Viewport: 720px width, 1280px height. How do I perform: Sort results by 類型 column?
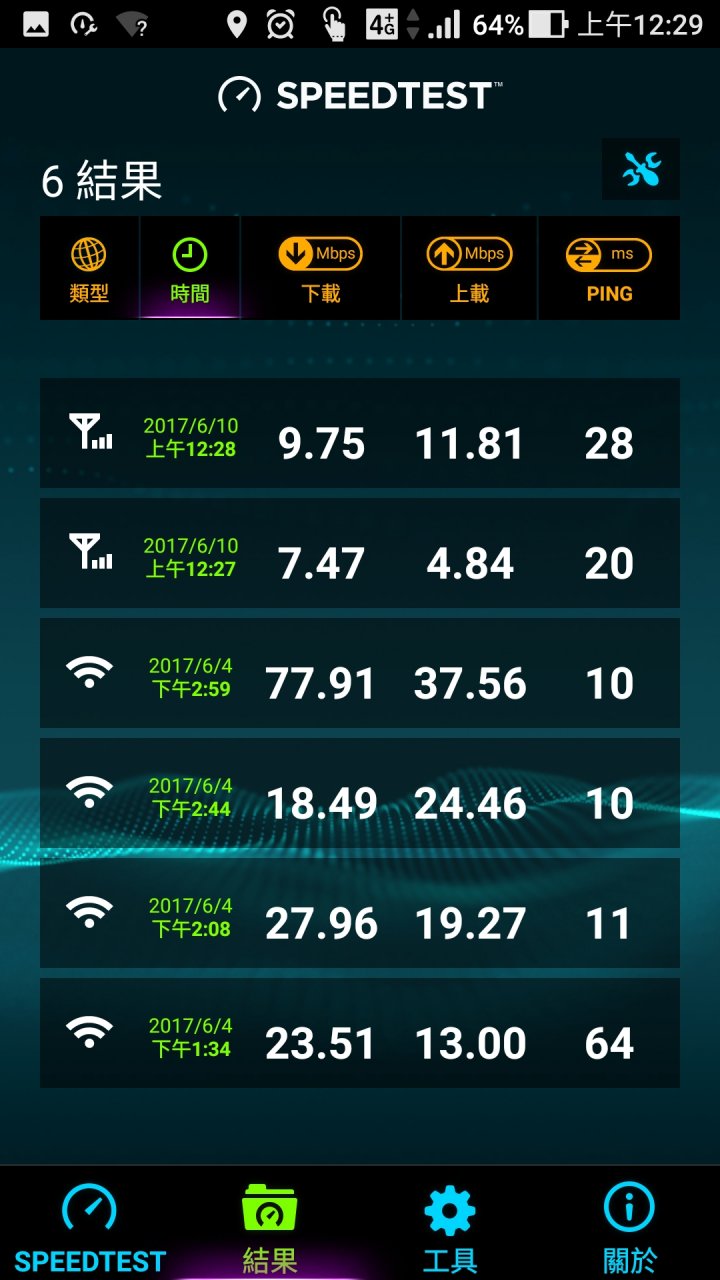tap(90, 268)
